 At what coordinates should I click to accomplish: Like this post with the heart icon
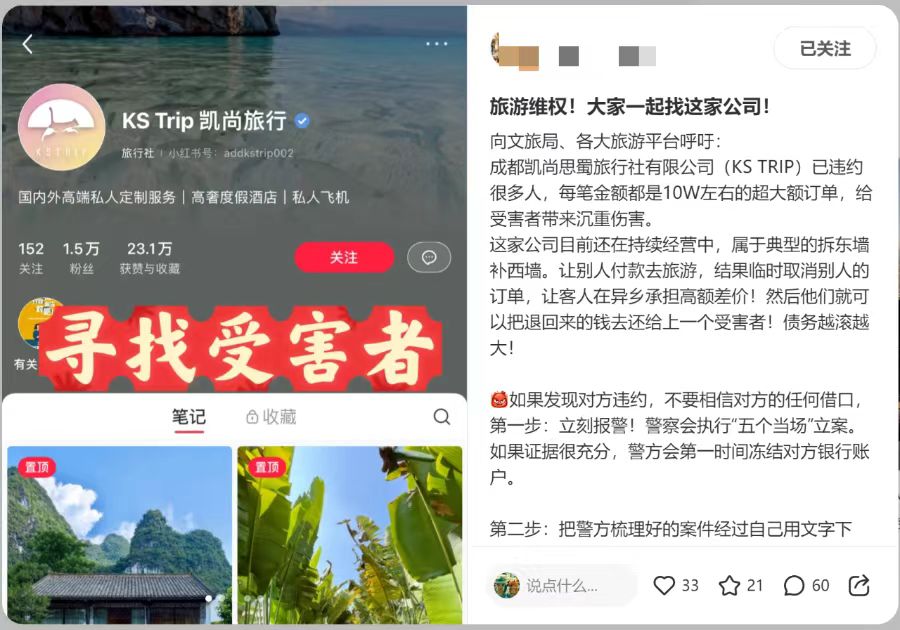point(663,585)
